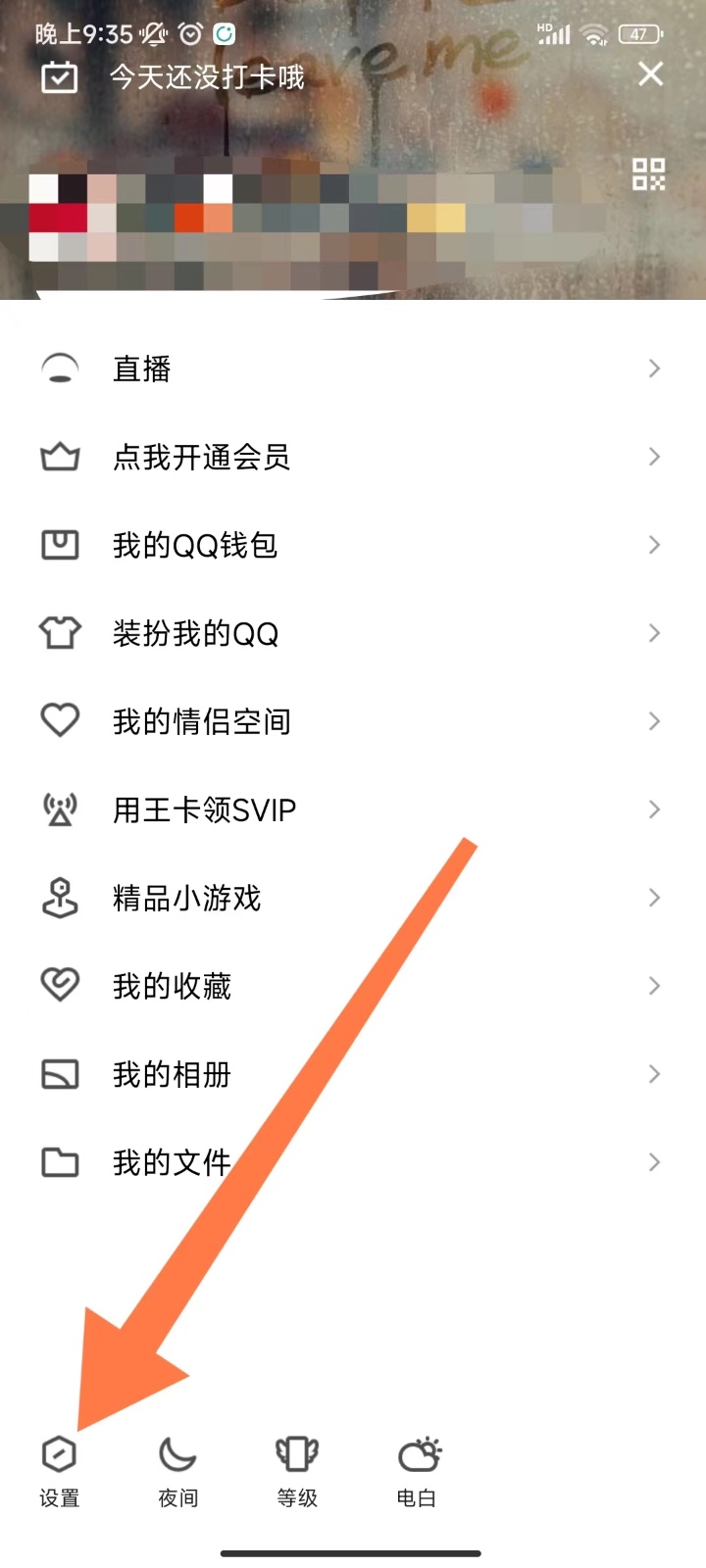
Task: Tap the shirt icon for 装扮我的QQ
Action: pos(59,633)
